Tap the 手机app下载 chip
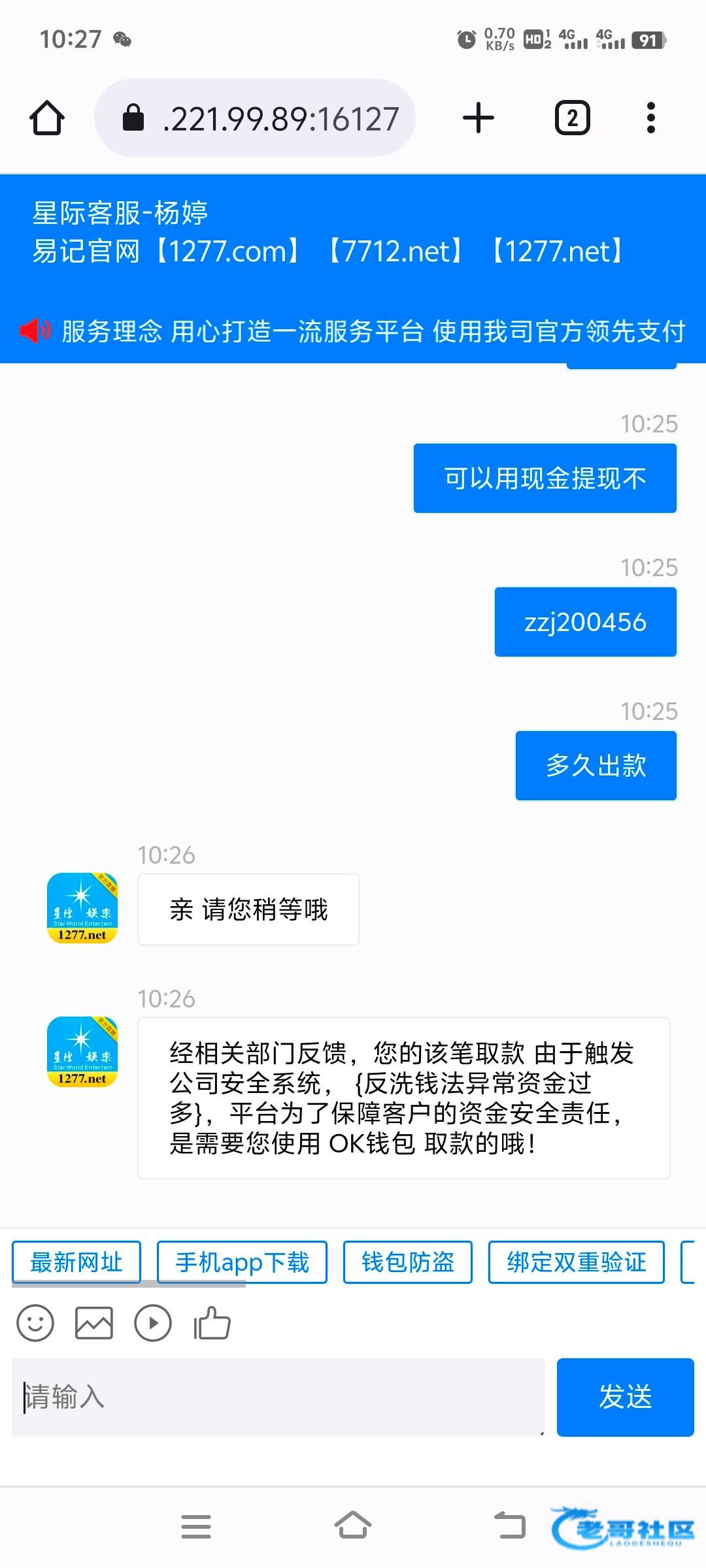The width and height of the screenshot is (706, 1568). click(242, 1262)
